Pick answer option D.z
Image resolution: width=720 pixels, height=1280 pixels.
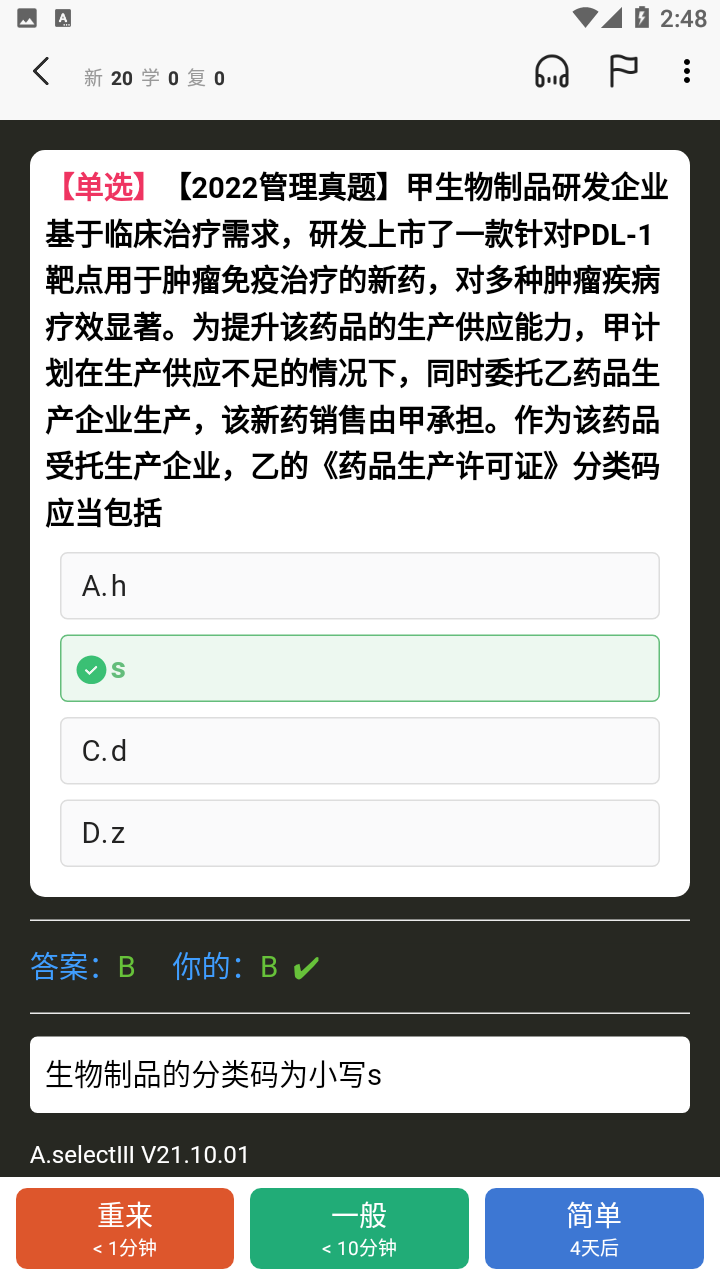coord(360,833)
